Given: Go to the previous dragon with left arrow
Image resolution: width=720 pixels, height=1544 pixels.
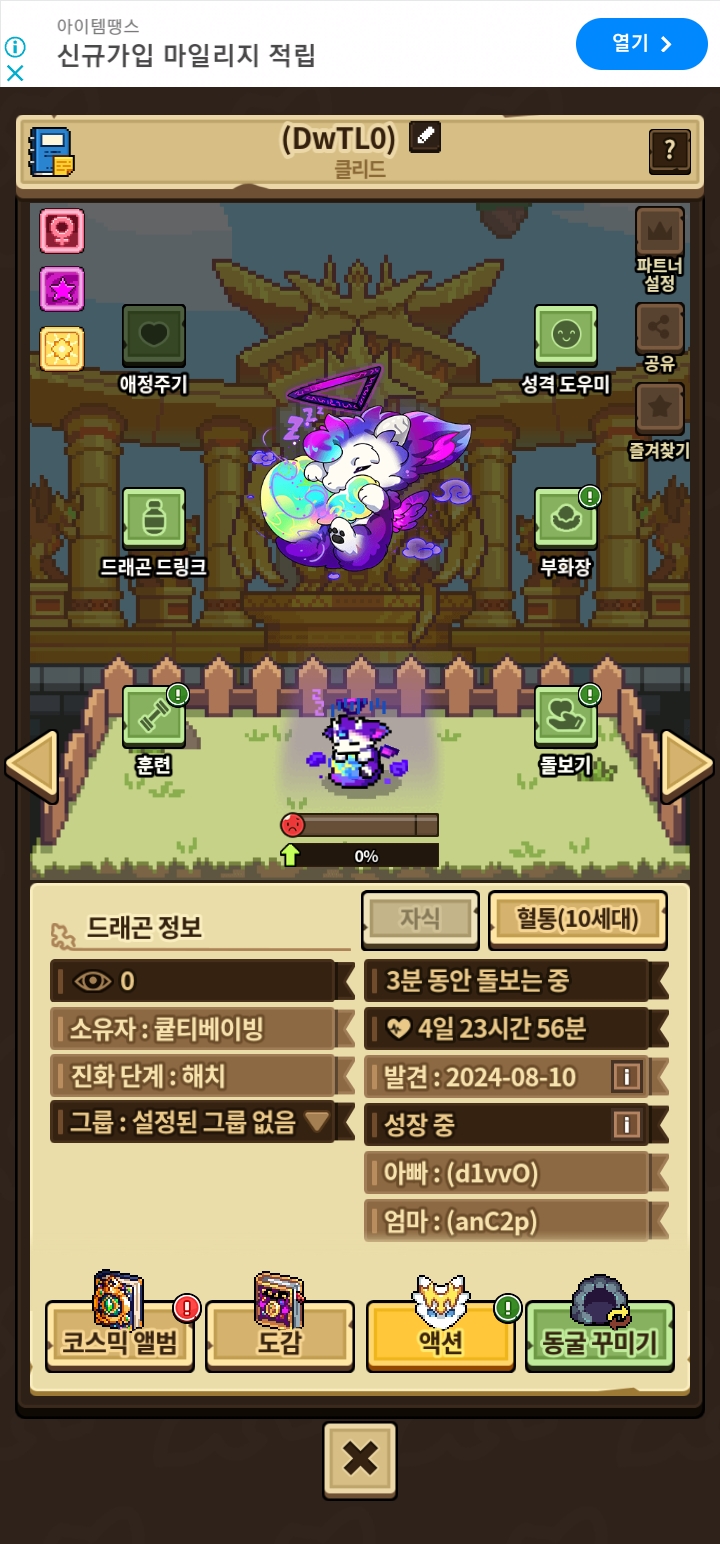Looking at the screenshot, I should pos(32,765).
